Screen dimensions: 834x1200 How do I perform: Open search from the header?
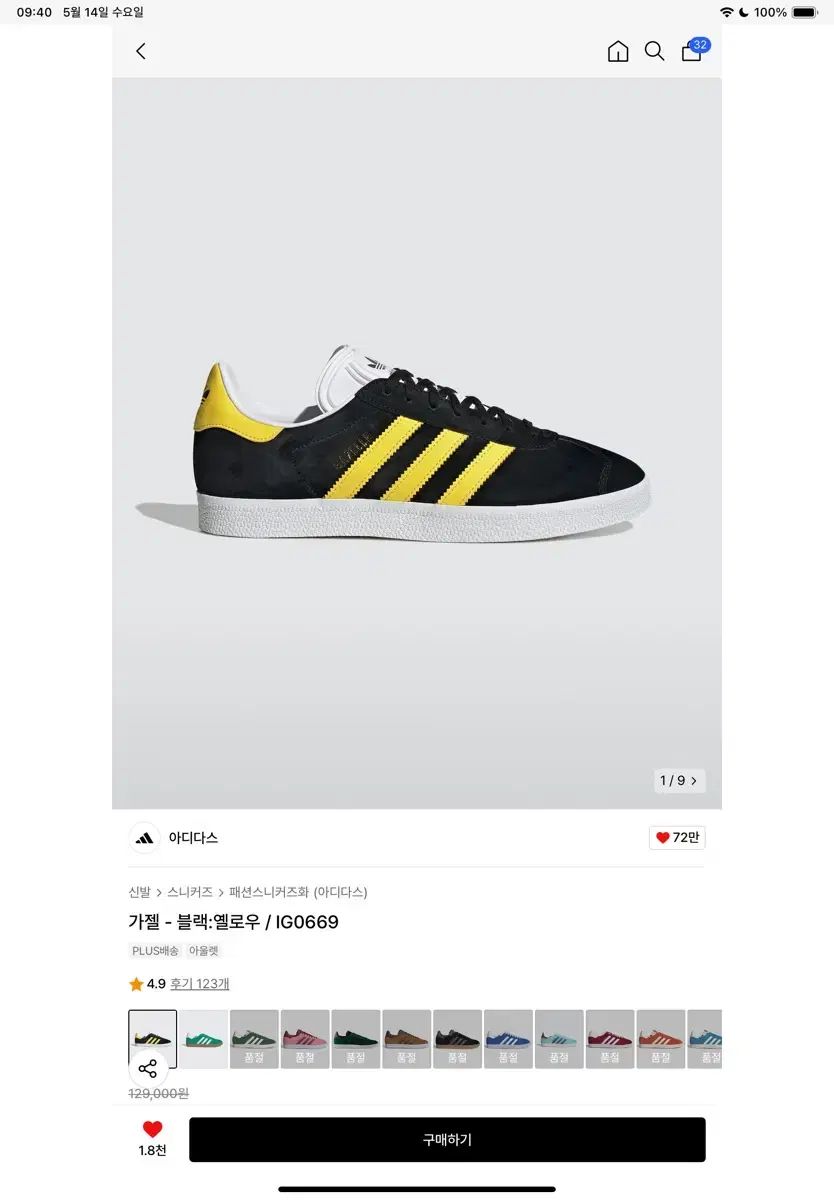click(x=654, y=52)
